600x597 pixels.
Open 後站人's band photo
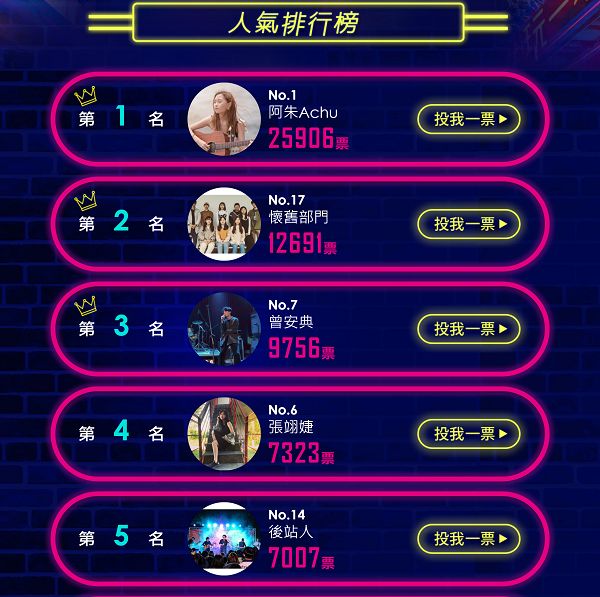pyautogui.click(x=224, y=539)
